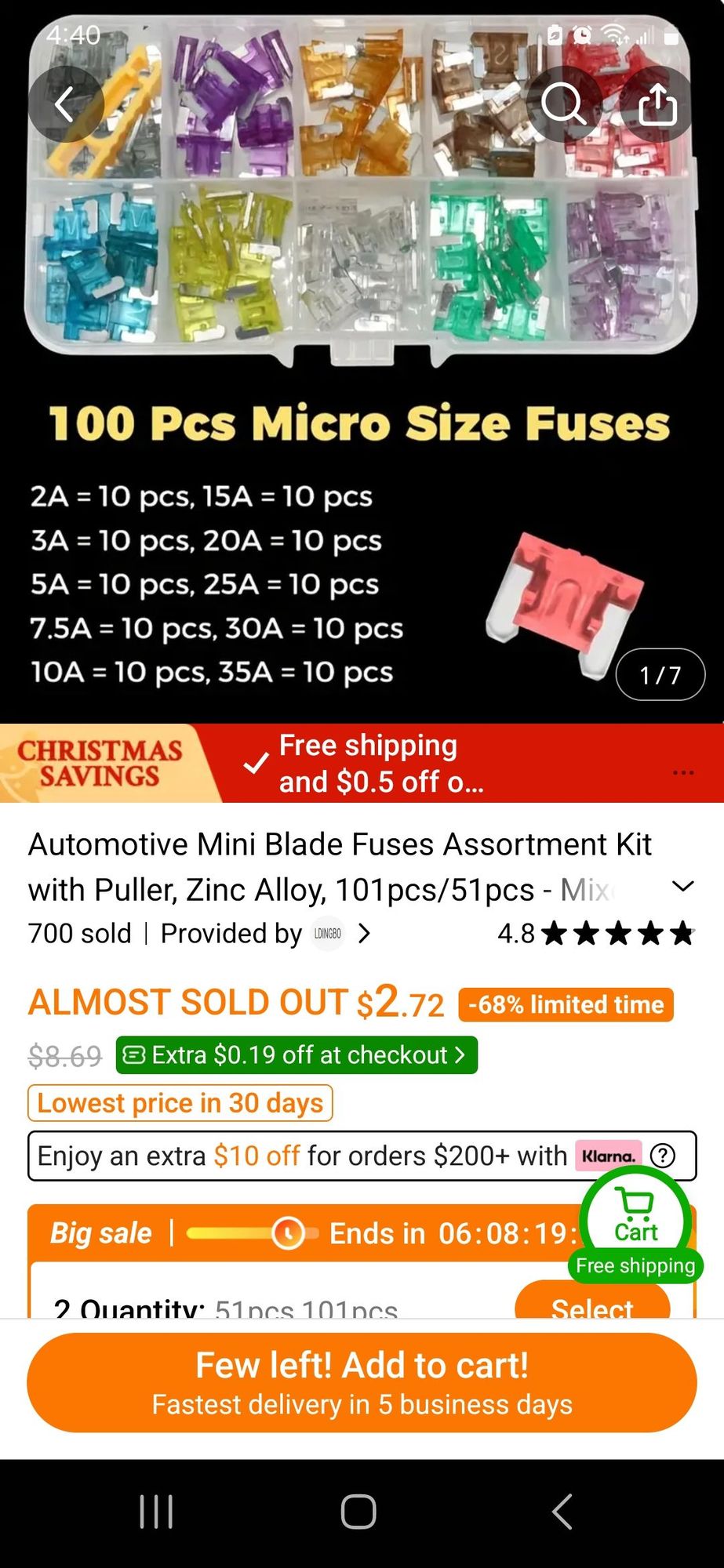
Task: Tap Extra $0.19 off at checkout
Action: click(x=297, y=1055)
